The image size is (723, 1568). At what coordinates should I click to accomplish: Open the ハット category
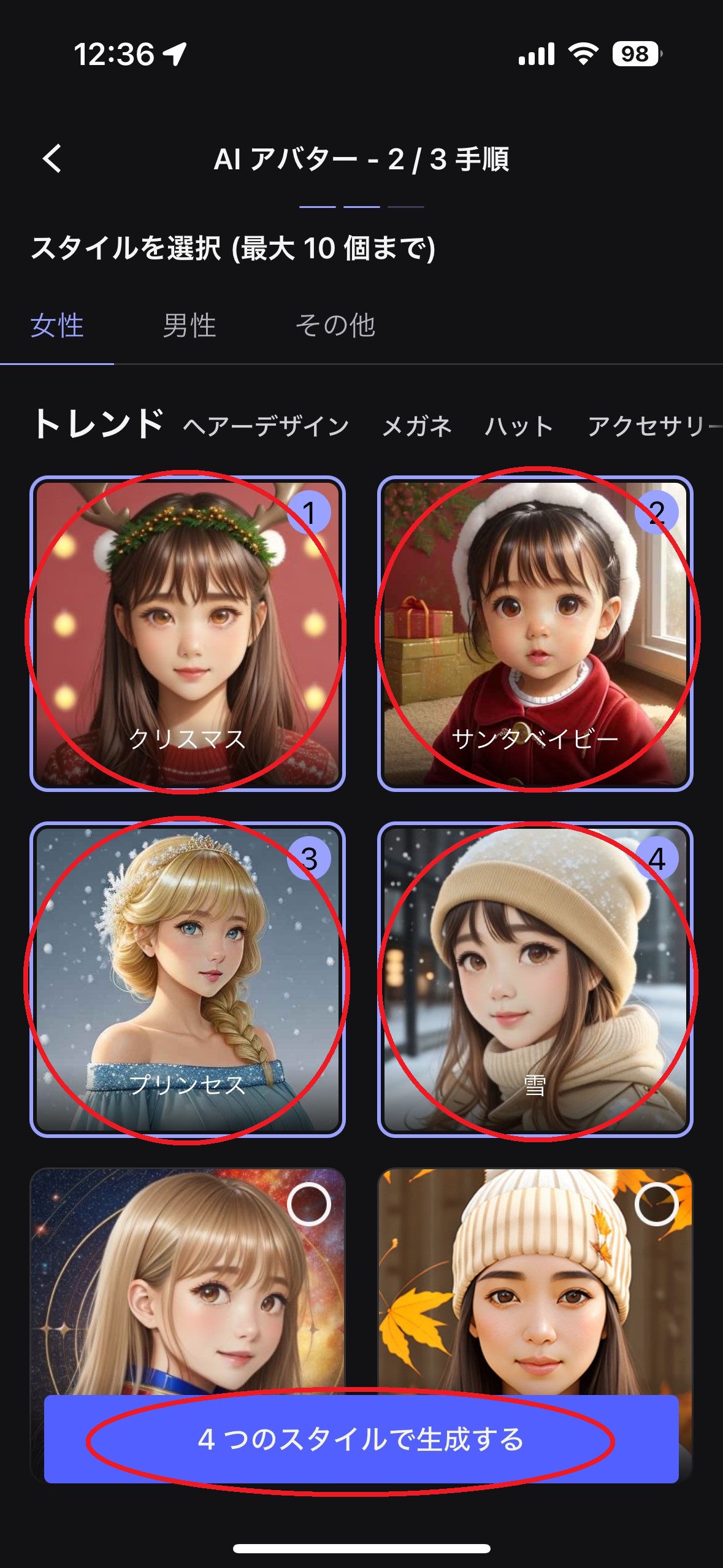[519, 426]
